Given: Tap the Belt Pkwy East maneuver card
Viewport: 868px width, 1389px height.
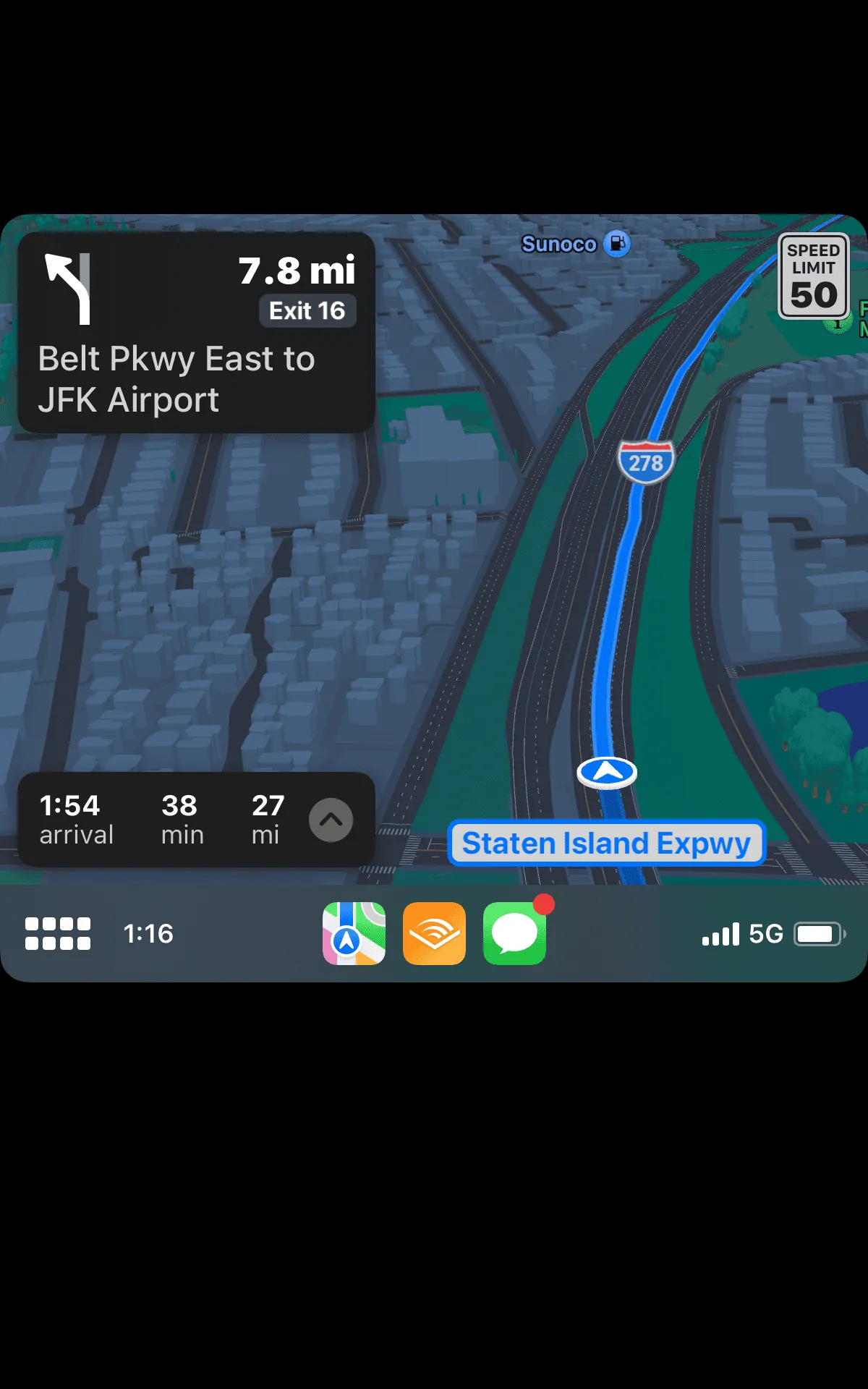Looking at the screenshot, I should (x=196, y=333).
